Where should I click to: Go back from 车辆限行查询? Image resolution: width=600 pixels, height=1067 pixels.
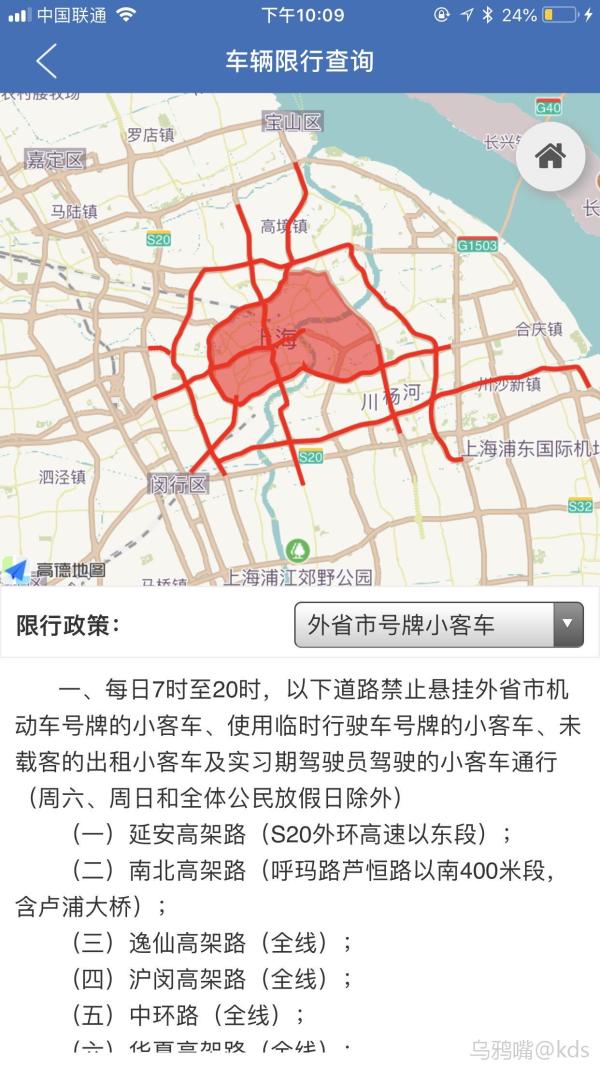click(46, 61)
